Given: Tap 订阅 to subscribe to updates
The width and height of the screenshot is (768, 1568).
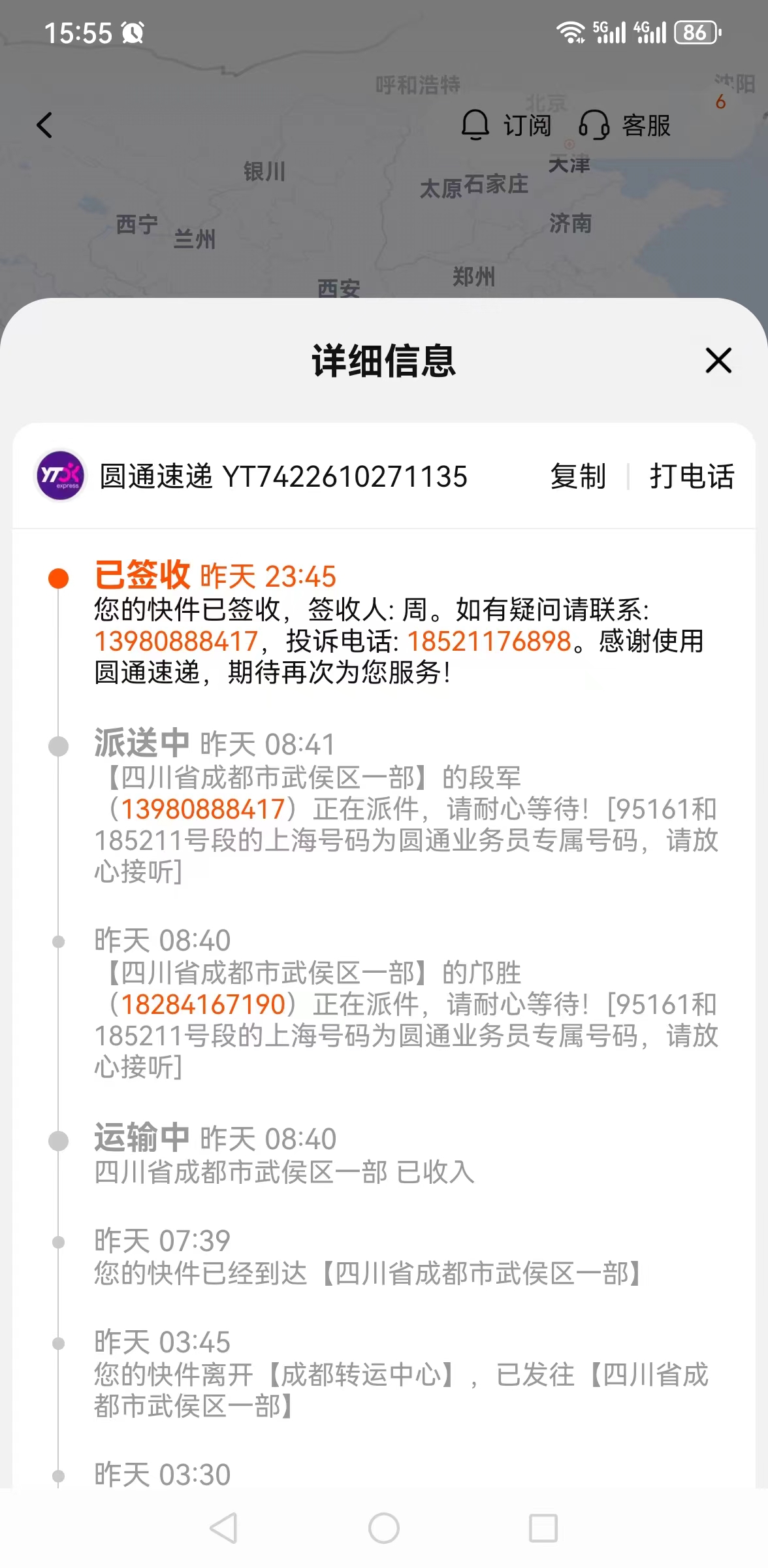Looking at the screenshot, I should [x=506, y=125].
